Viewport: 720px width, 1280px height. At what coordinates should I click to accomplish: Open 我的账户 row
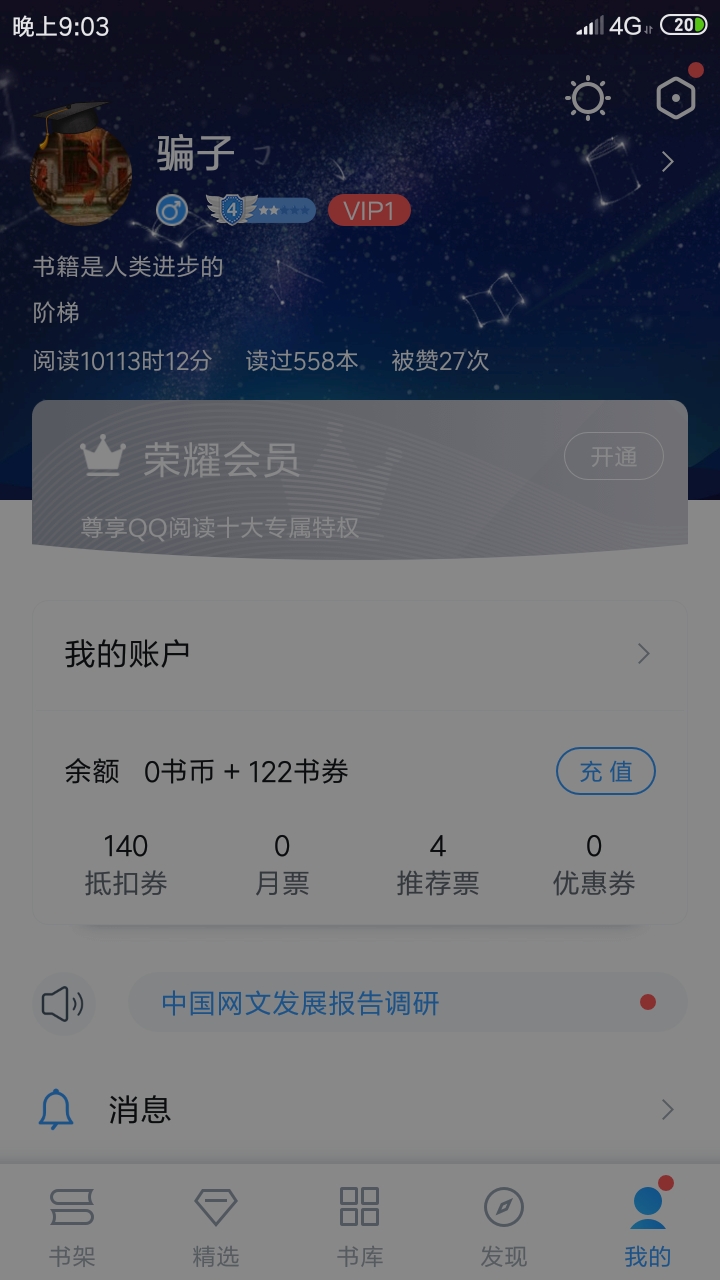pos(360,654)
